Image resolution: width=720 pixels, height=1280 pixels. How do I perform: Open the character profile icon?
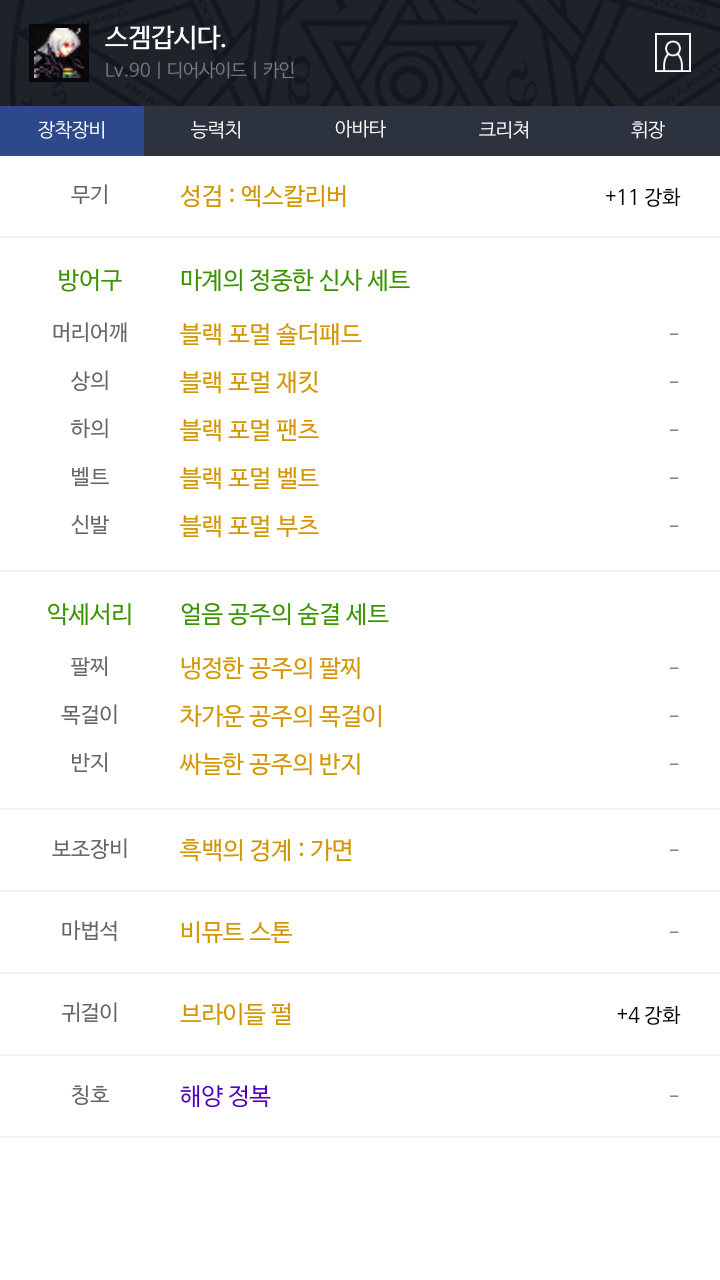click(673, 53)
